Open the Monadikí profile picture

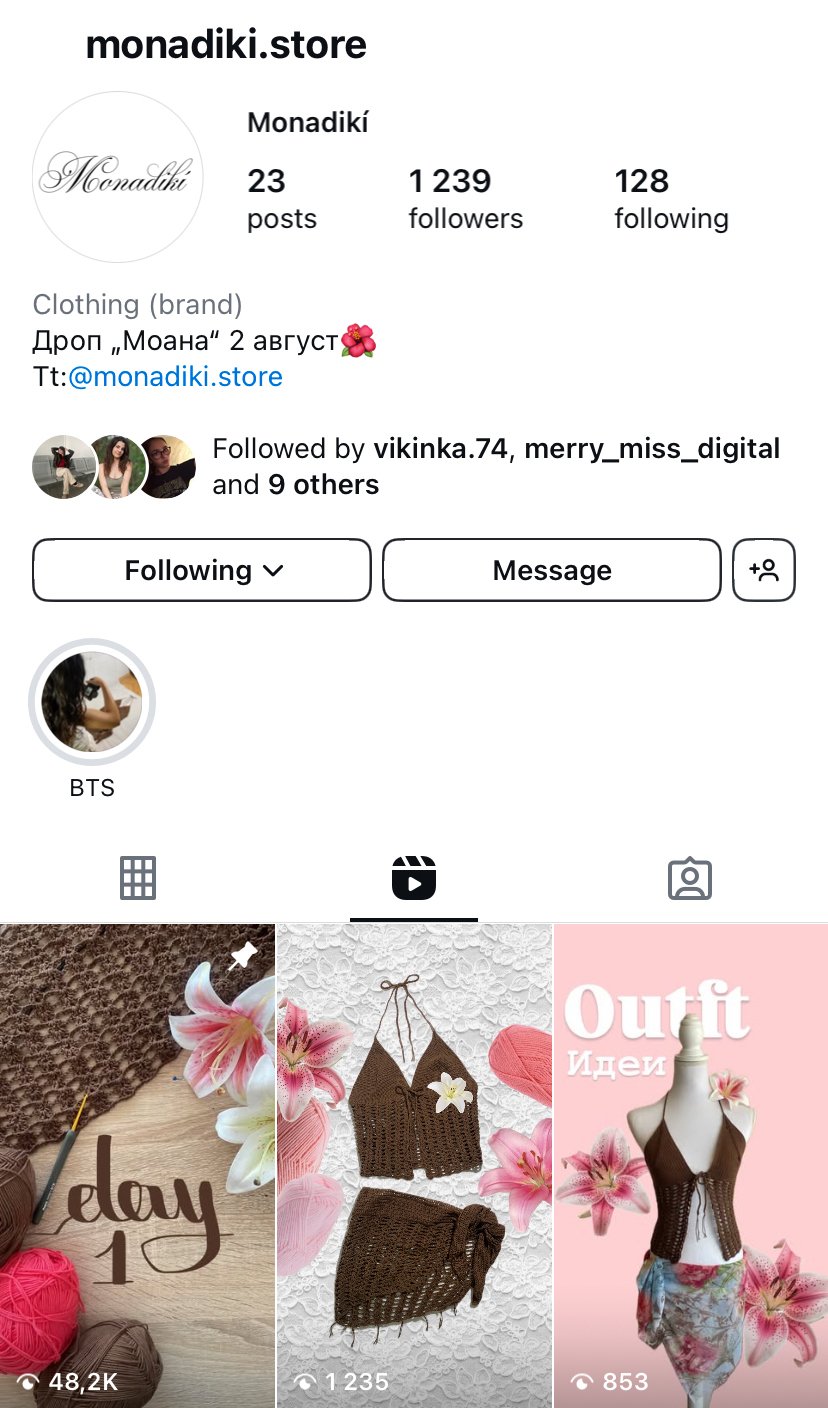(118, 178)
